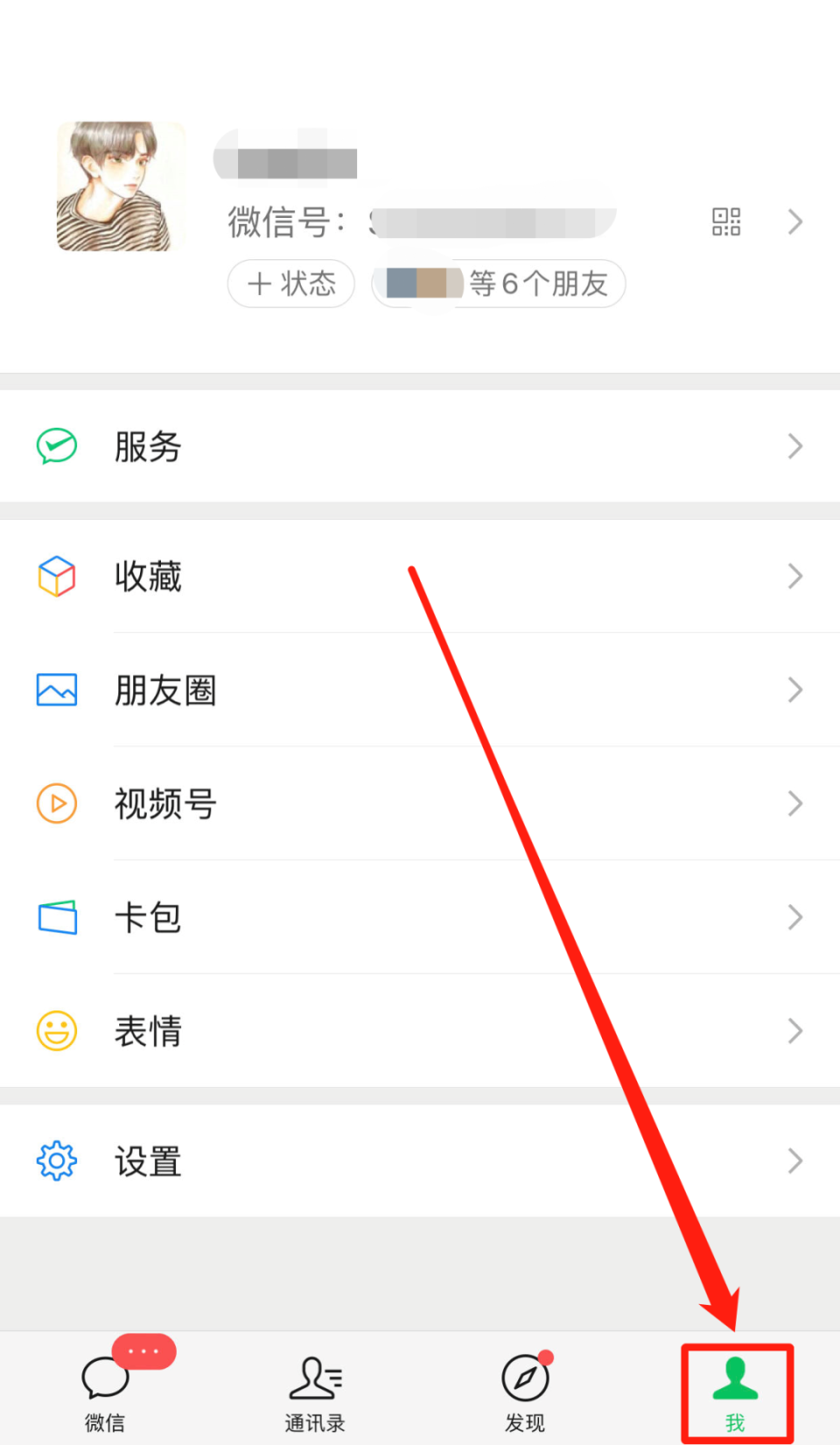Open Settings via the gear icon
840x1445 pixels.
pyautogui.click(x=56, y=1160)
